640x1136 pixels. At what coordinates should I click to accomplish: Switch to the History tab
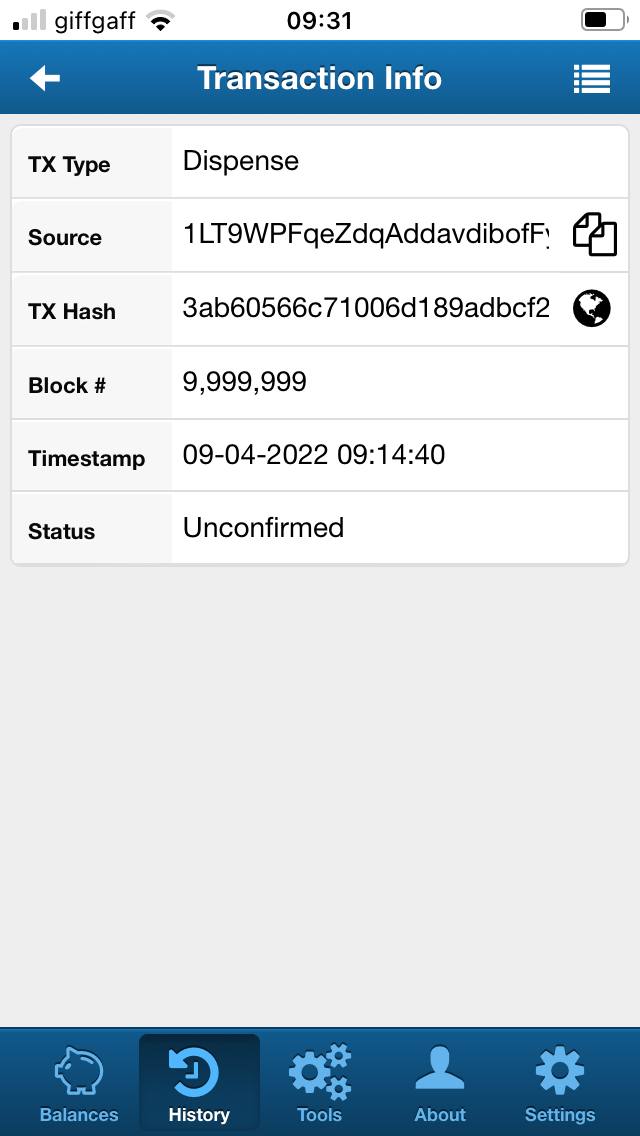199,1084
